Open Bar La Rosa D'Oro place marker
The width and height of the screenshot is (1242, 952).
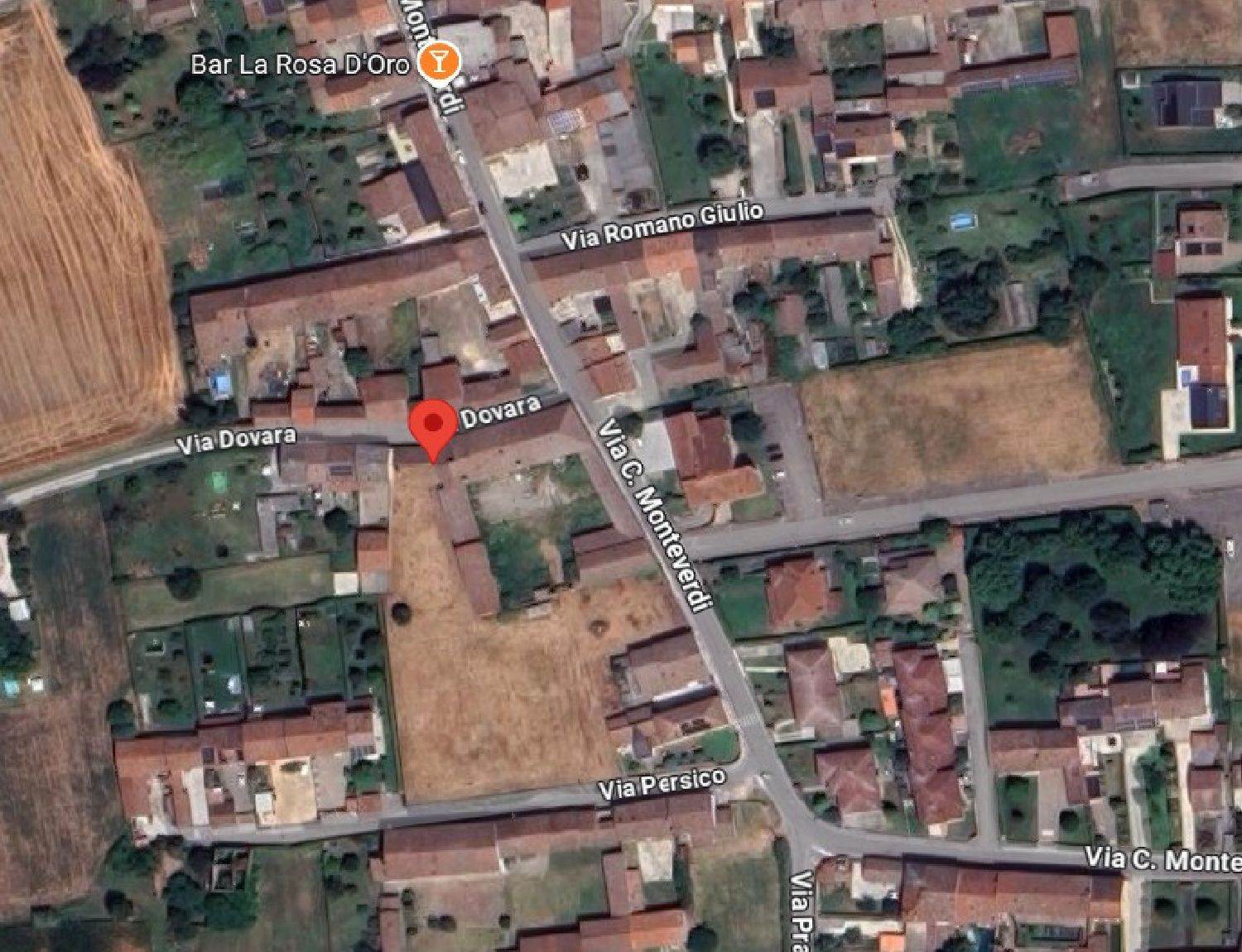click(x=436, y=62)
